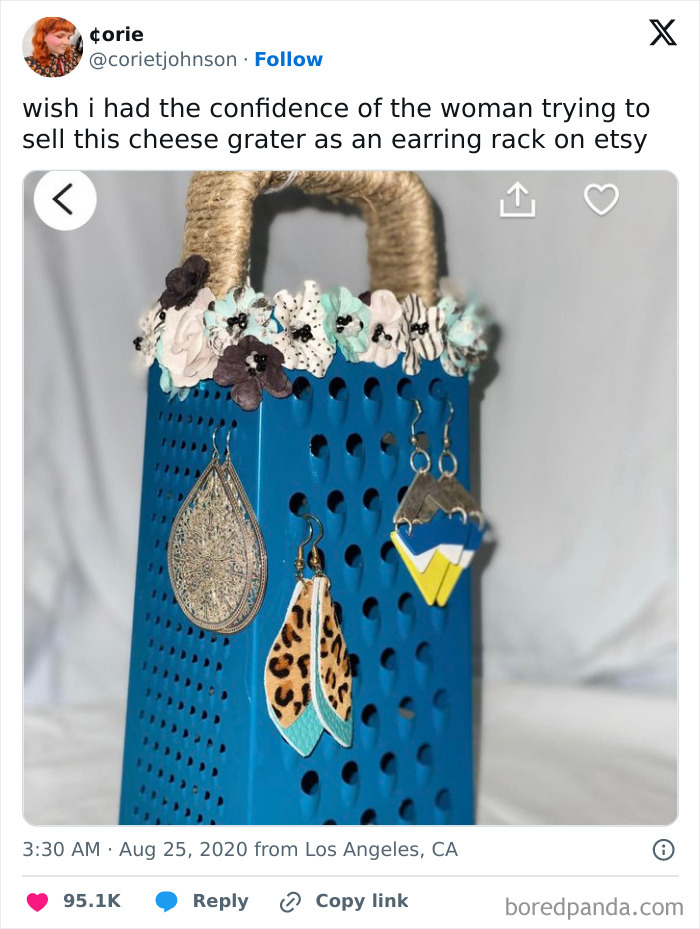Open the X logo link
The width and height of the screenshot is (700, 929).
662,33
